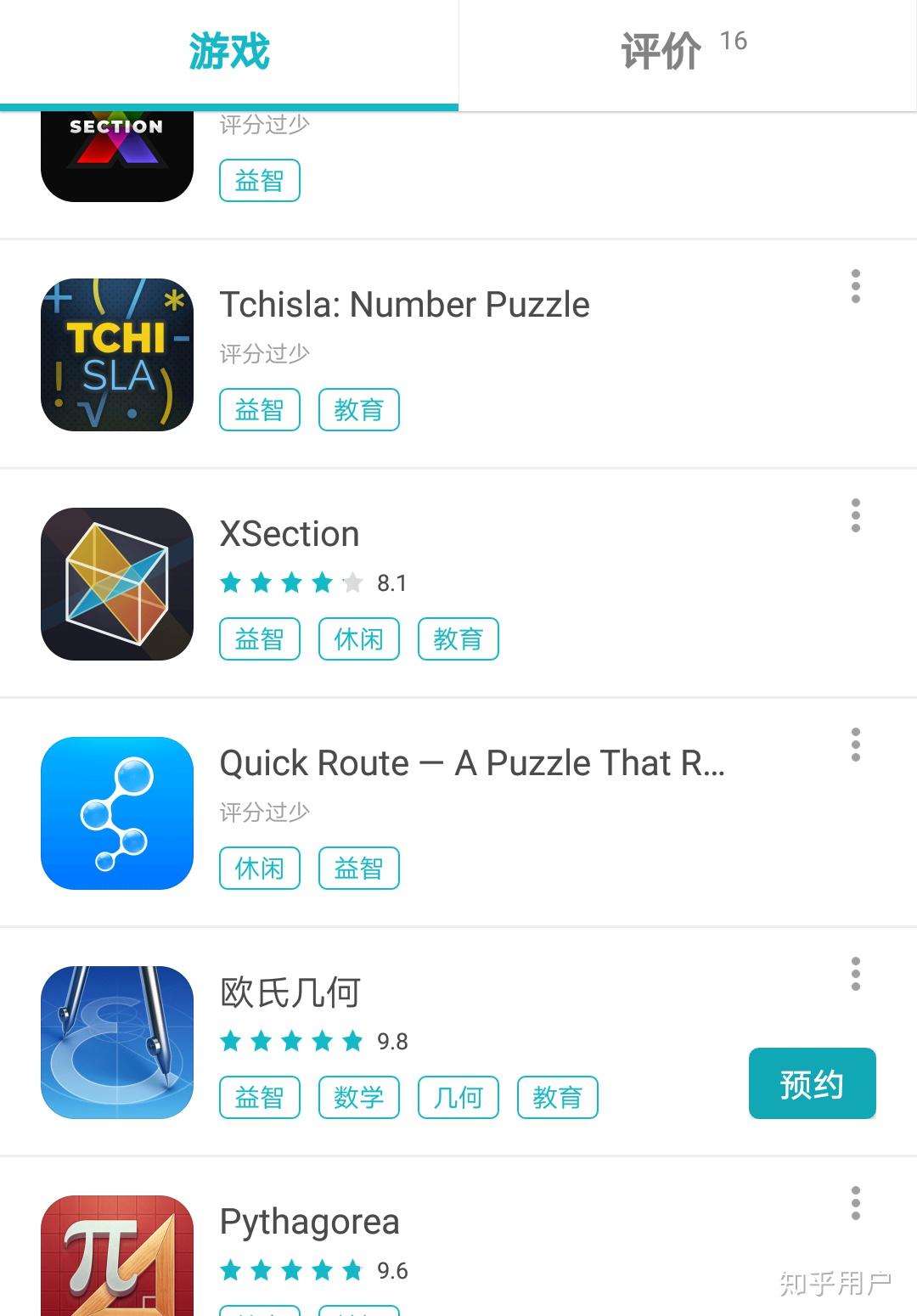The height and width of the screenshot is (1316, 917).
Task: Open the XSection game page
Action: tap(290, 534)
